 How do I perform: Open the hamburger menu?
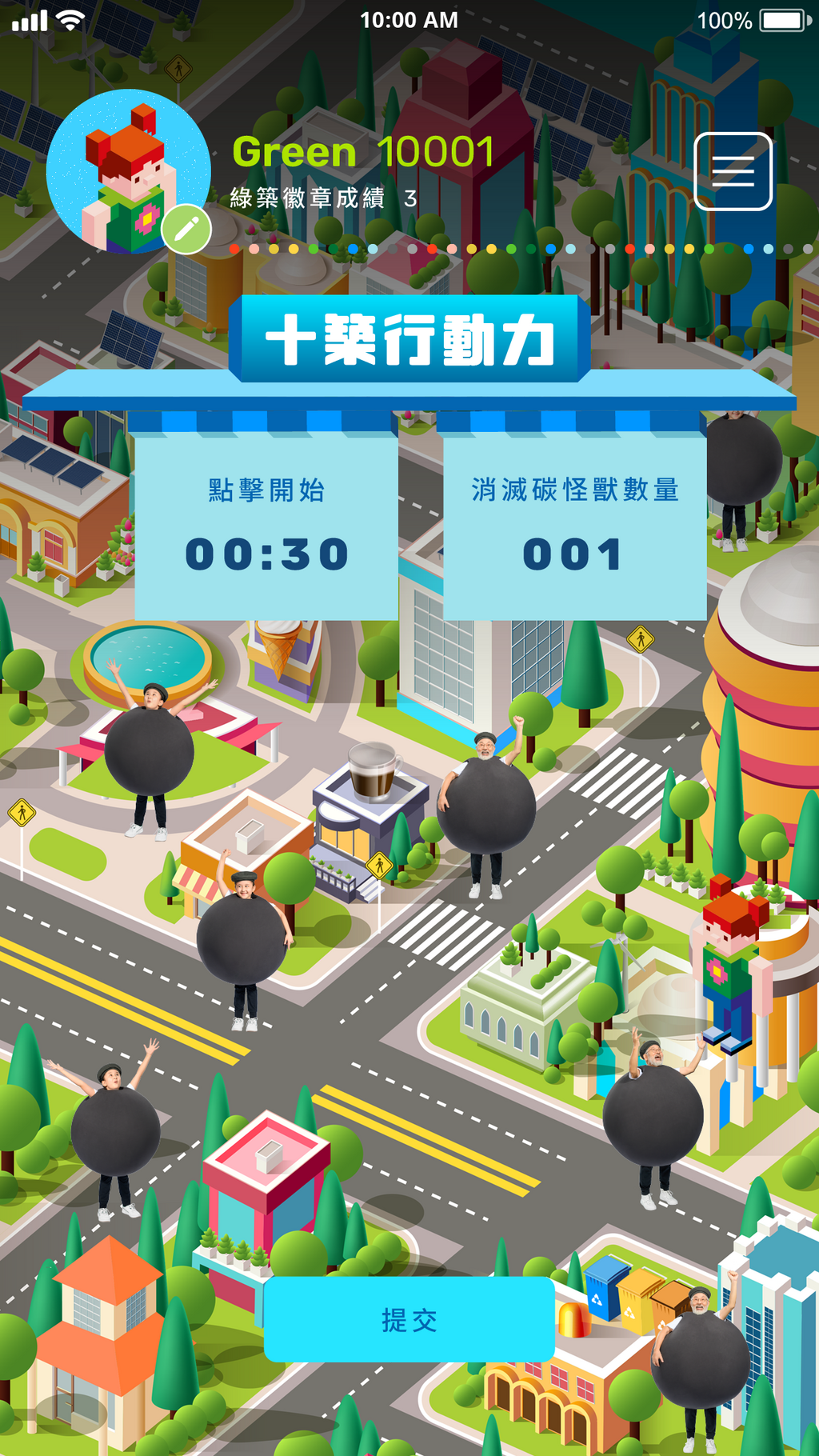[x=733, y=171]
